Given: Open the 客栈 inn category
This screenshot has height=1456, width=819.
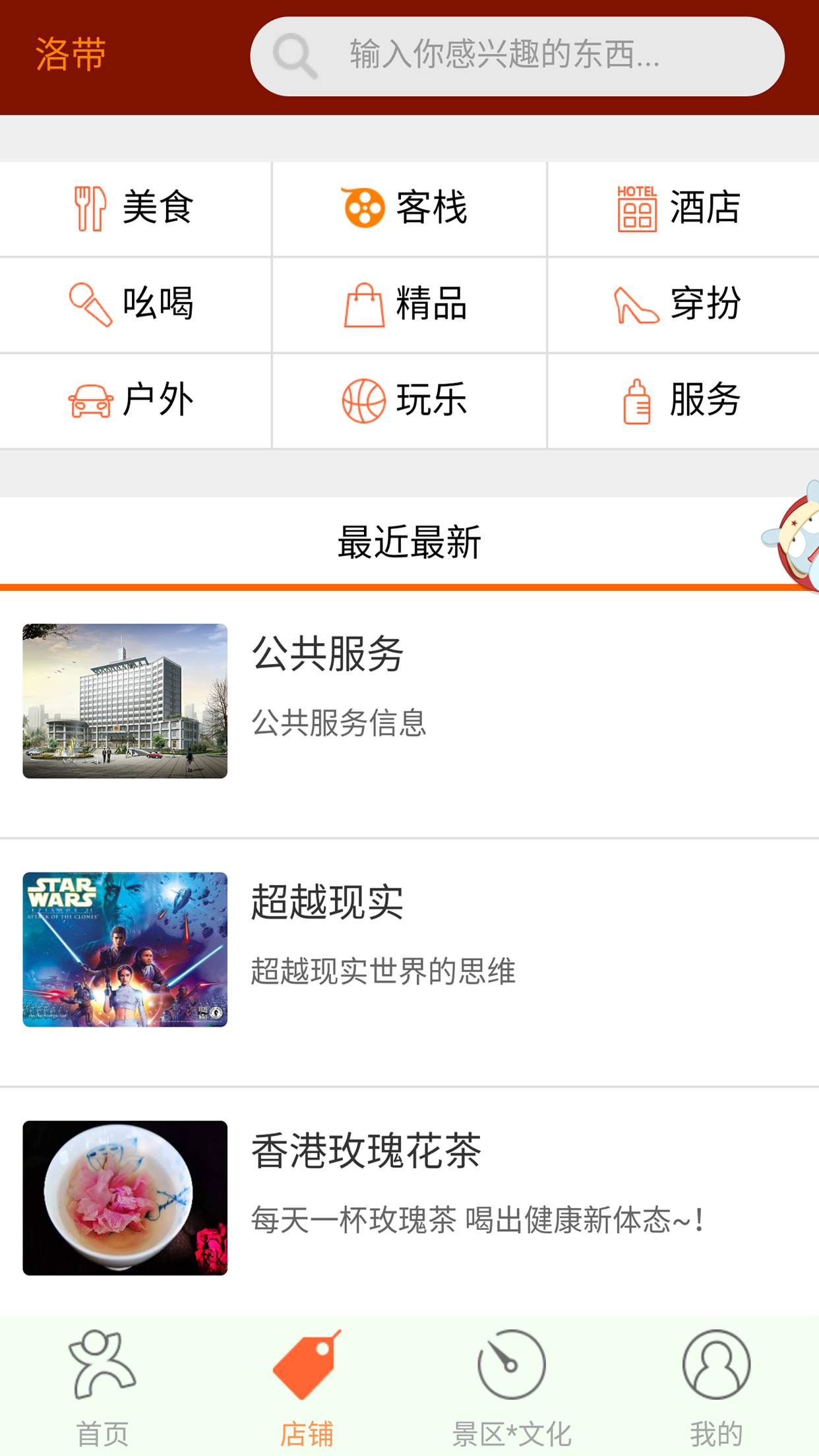Looking at the screenshot, I should coord(409,208).
